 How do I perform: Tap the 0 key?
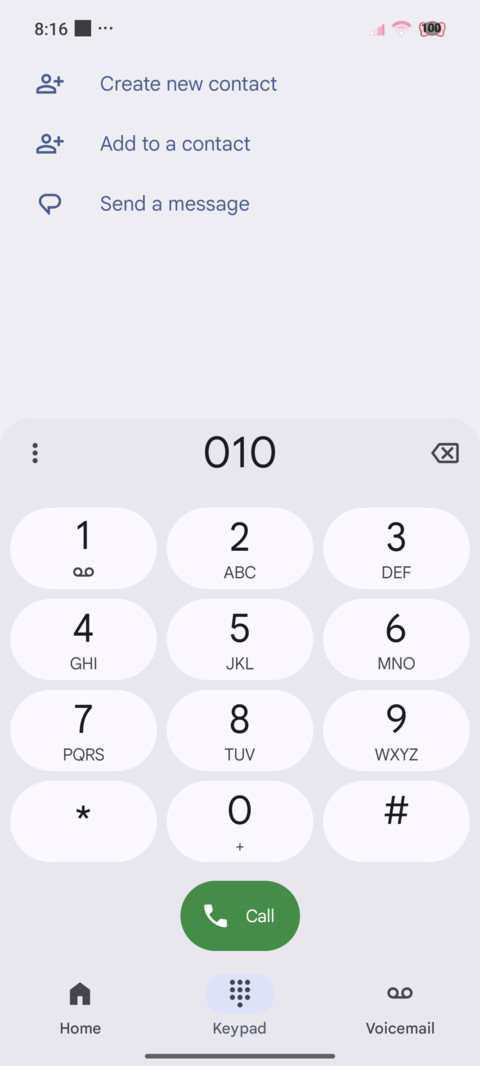(x=239, y=821)
